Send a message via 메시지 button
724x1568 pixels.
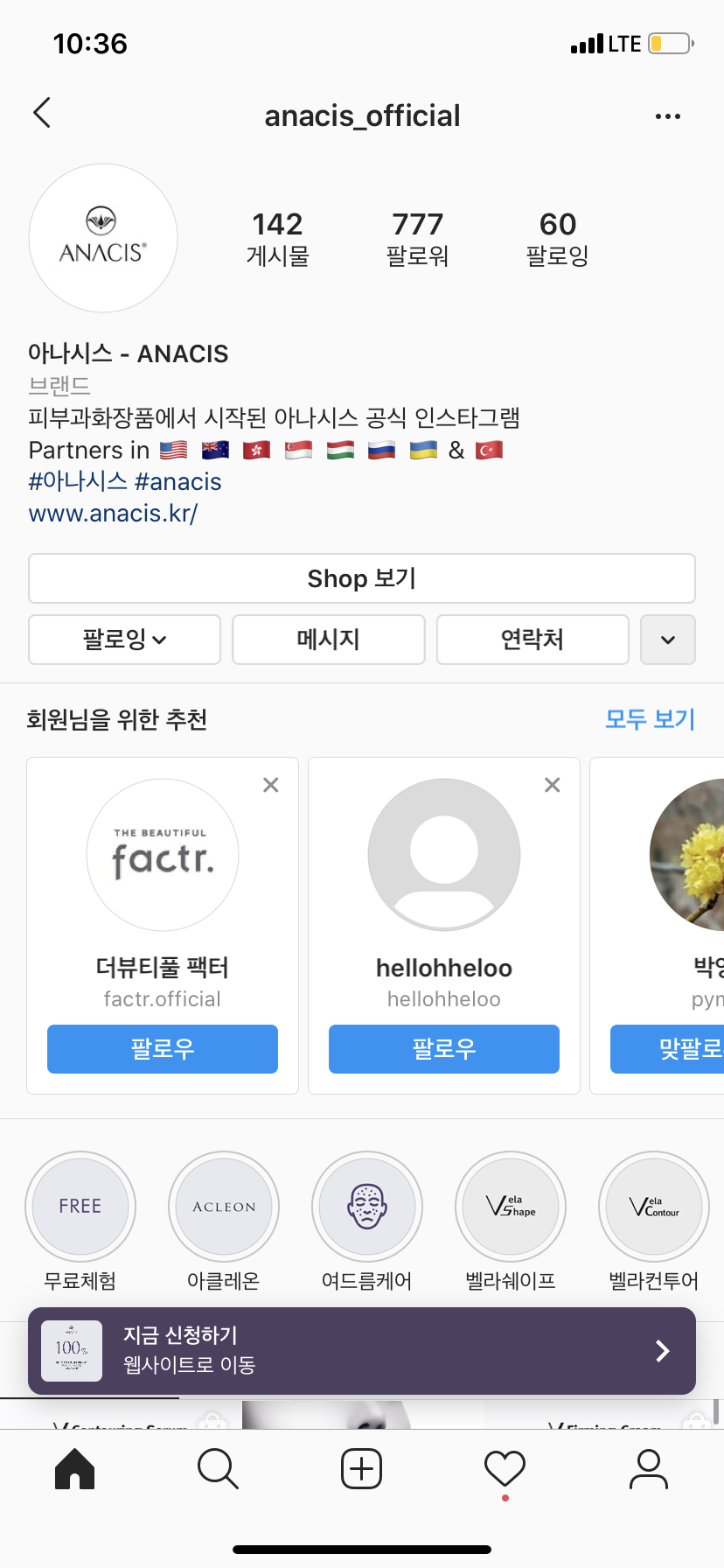coord(328,640)
